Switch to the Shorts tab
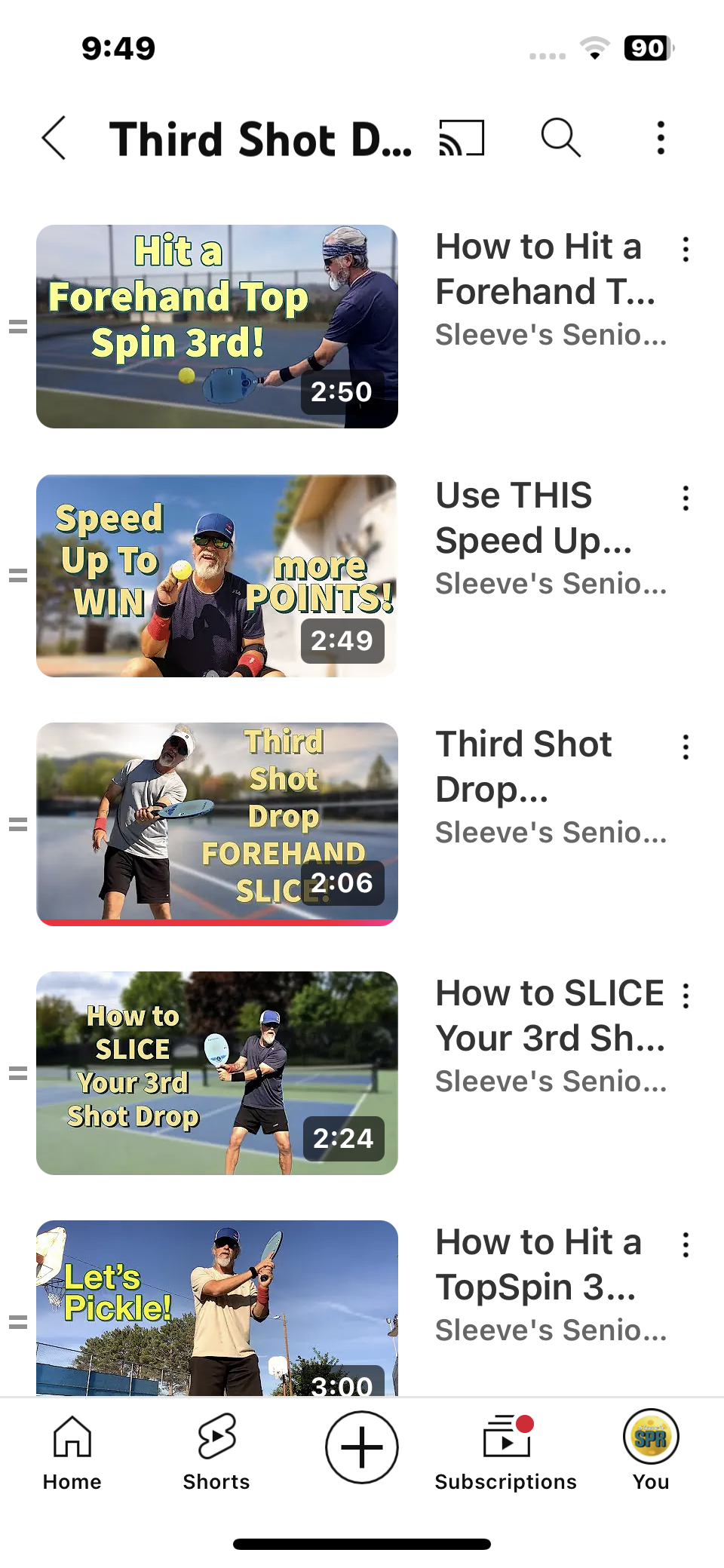 tap(216, 1453)
